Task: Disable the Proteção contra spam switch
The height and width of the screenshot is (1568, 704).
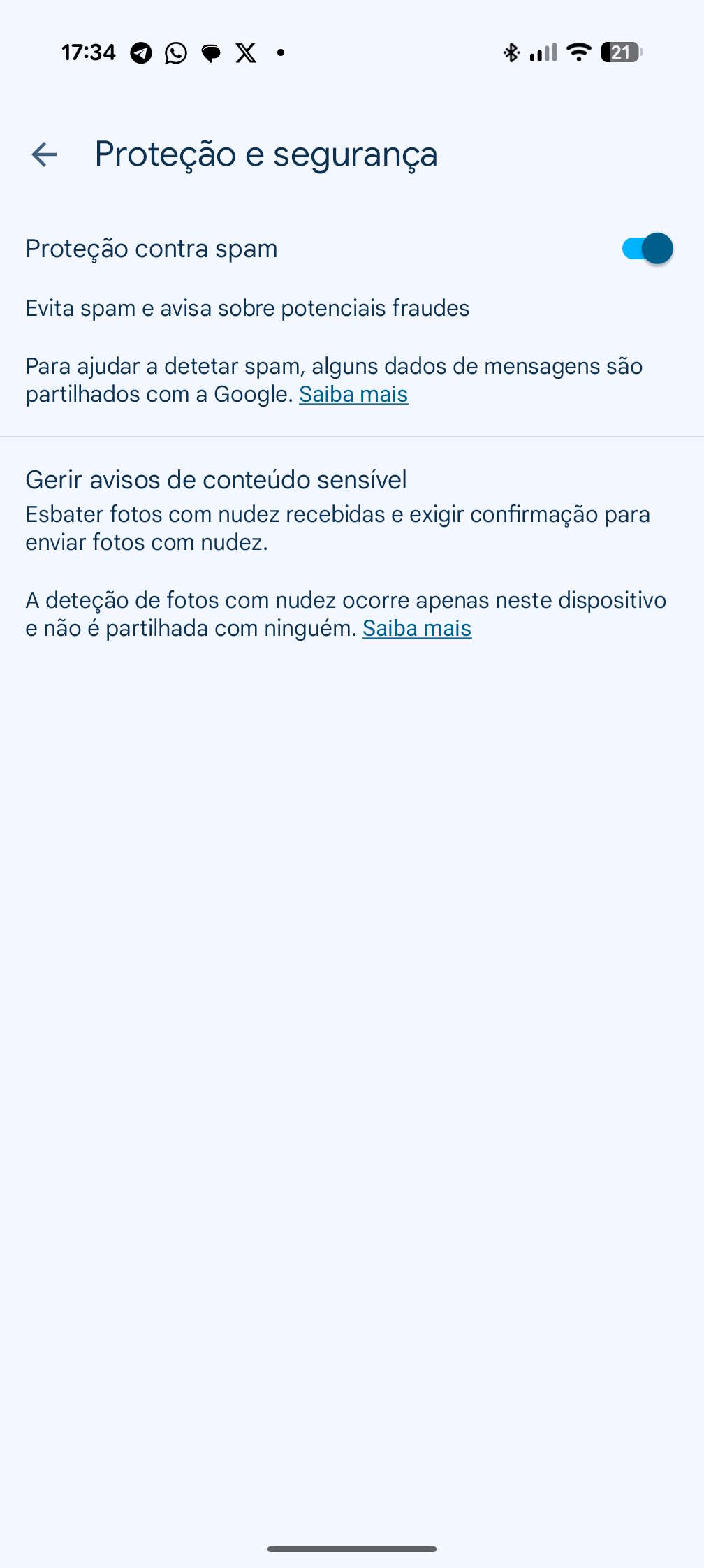Action: pos(647,249)
